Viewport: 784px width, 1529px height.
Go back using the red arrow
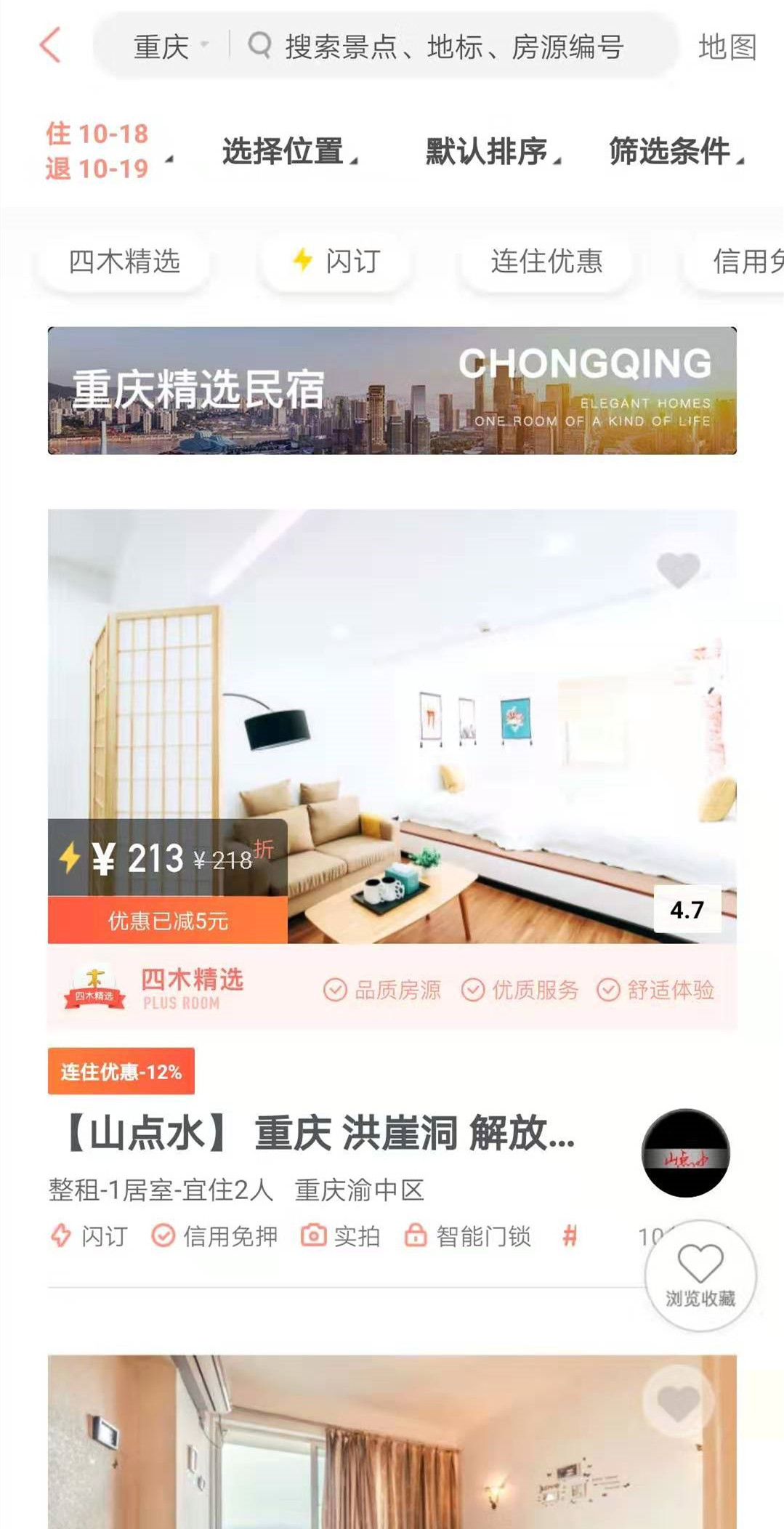[50, 46]
